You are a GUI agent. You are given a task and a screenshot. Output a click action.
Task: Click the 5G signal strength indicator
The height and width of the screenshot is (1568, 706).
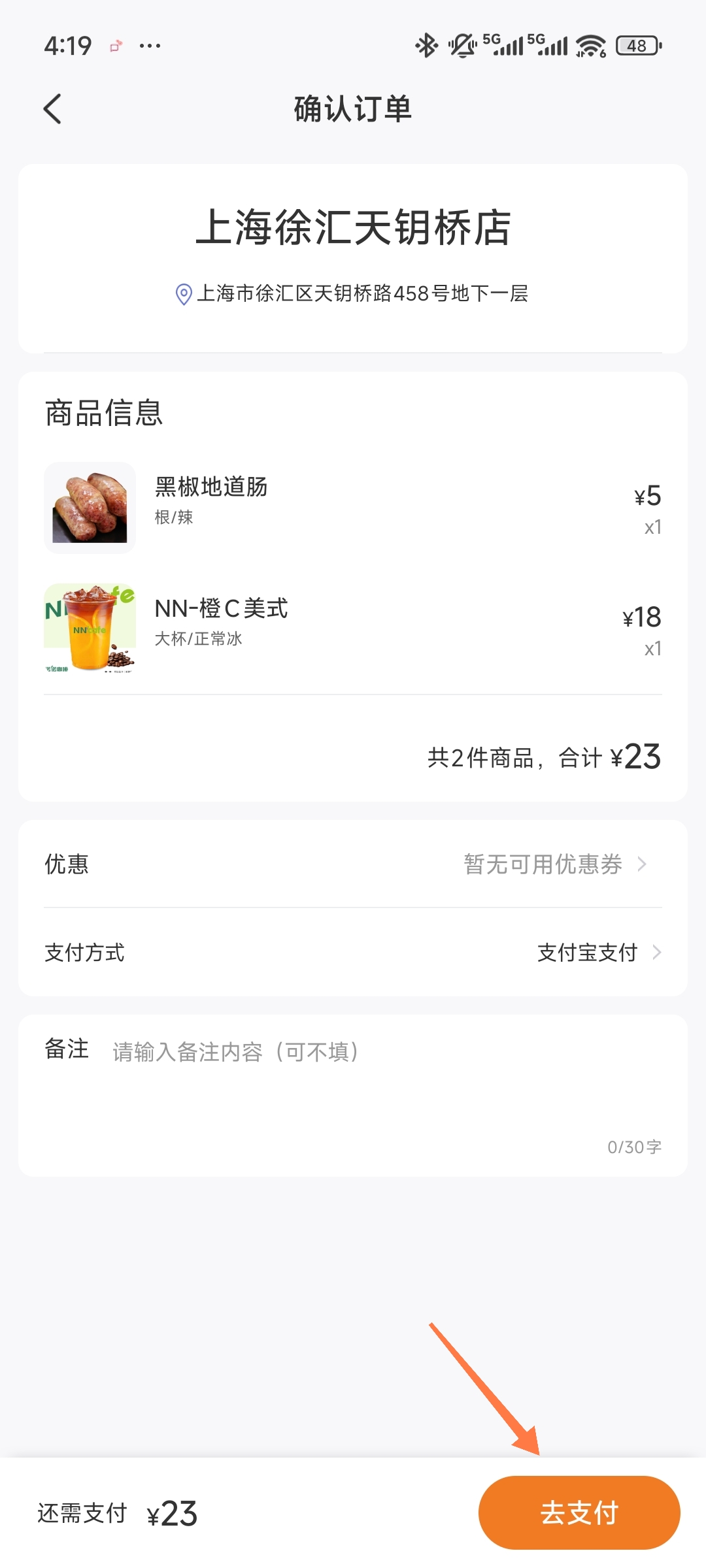pyautogui.click(x=507, y=45)
